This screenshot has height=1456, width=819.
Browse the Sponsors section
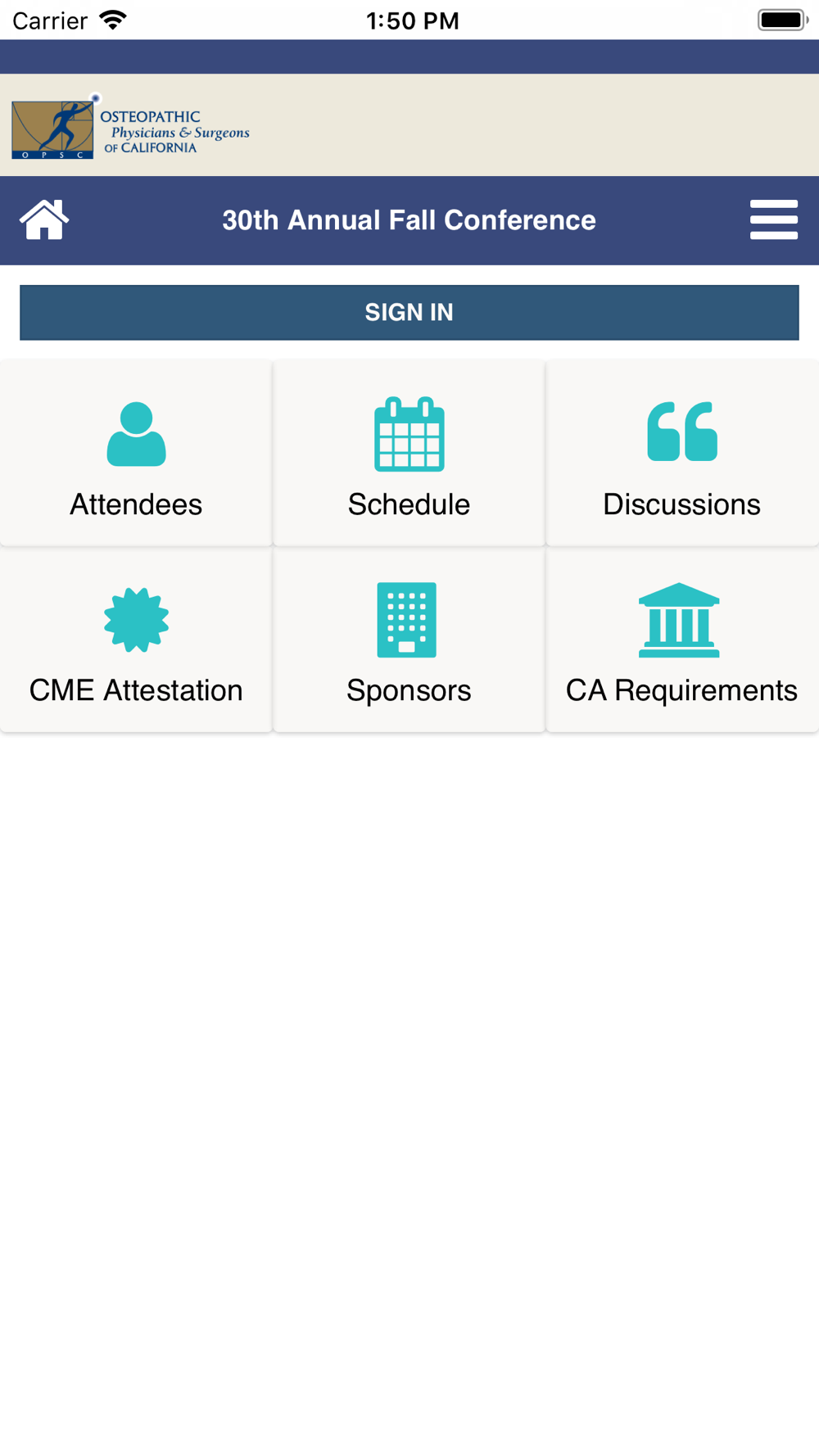click(409, 640)
